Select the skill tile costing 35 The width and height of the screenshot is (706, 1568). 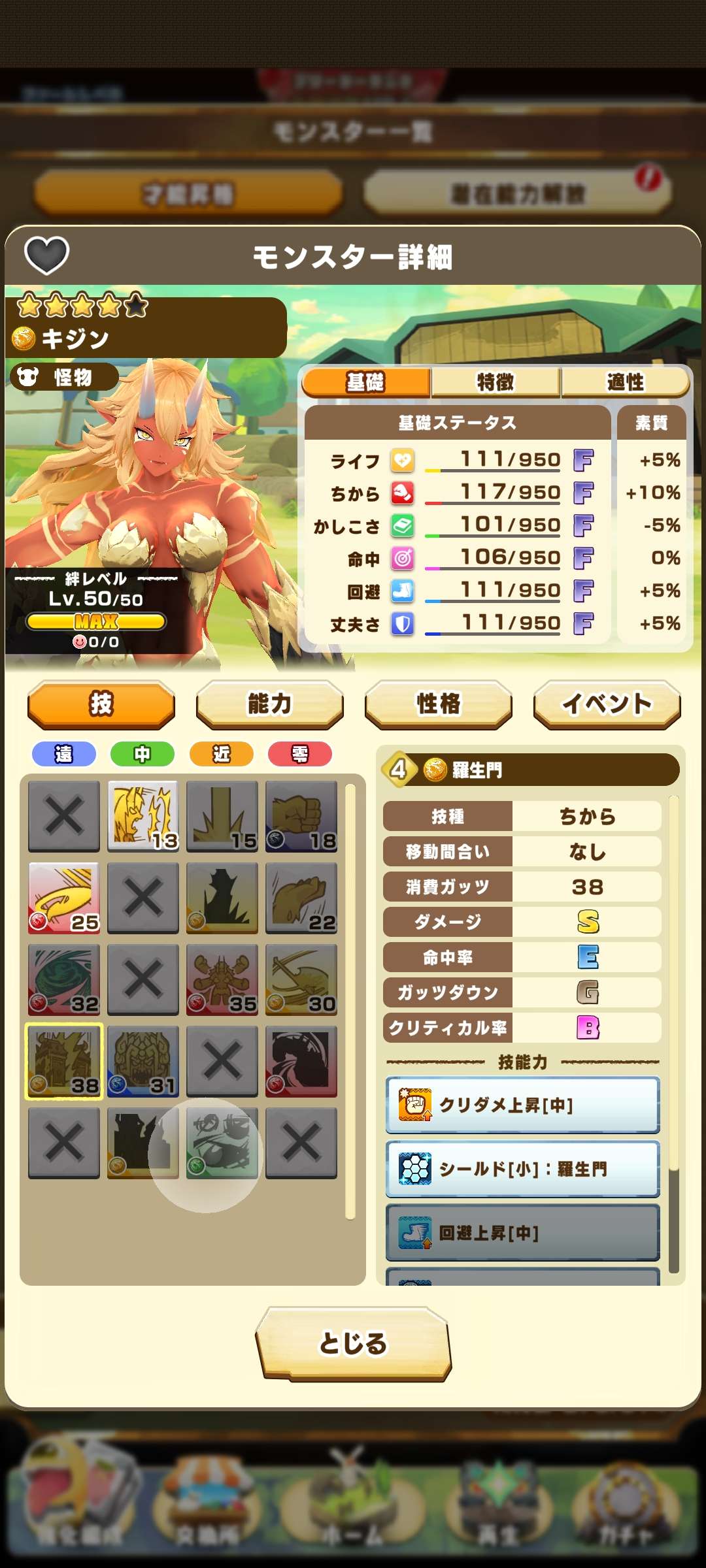click(x=222, y=979)
